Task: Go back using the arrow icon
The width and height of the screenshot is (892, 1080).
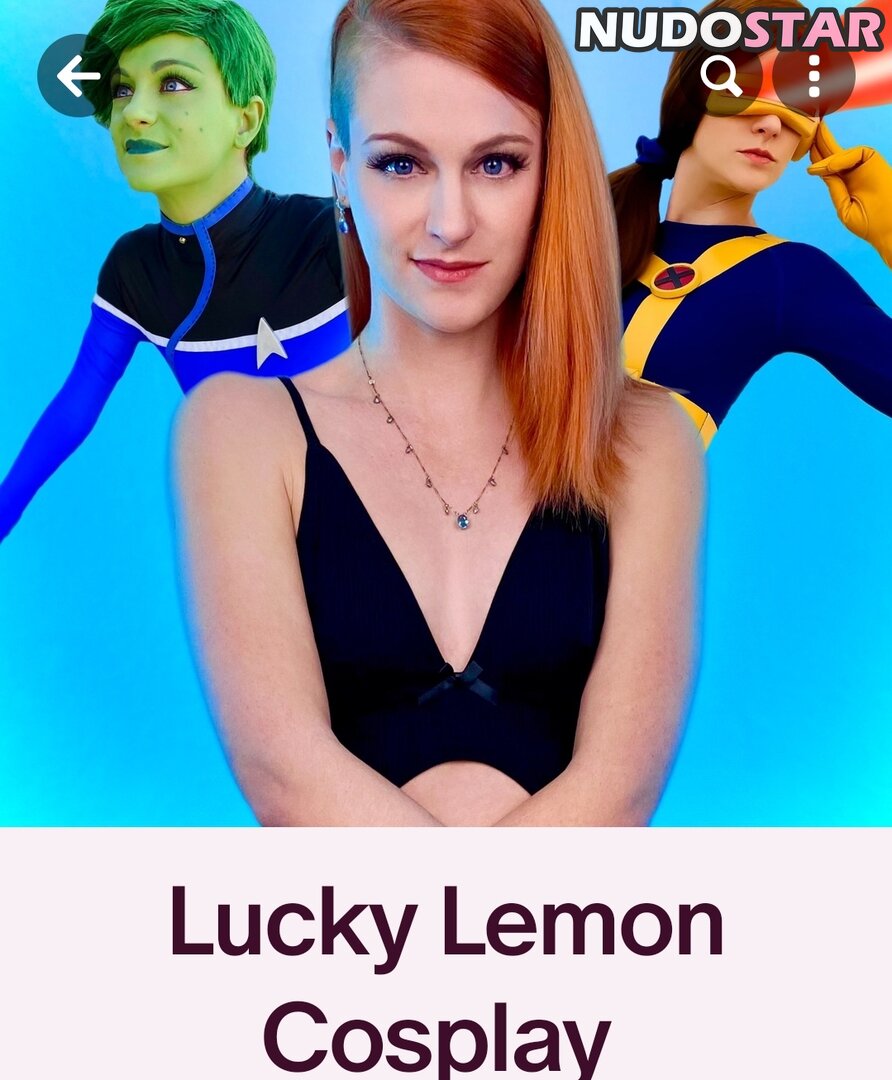Action: (78, 76)
